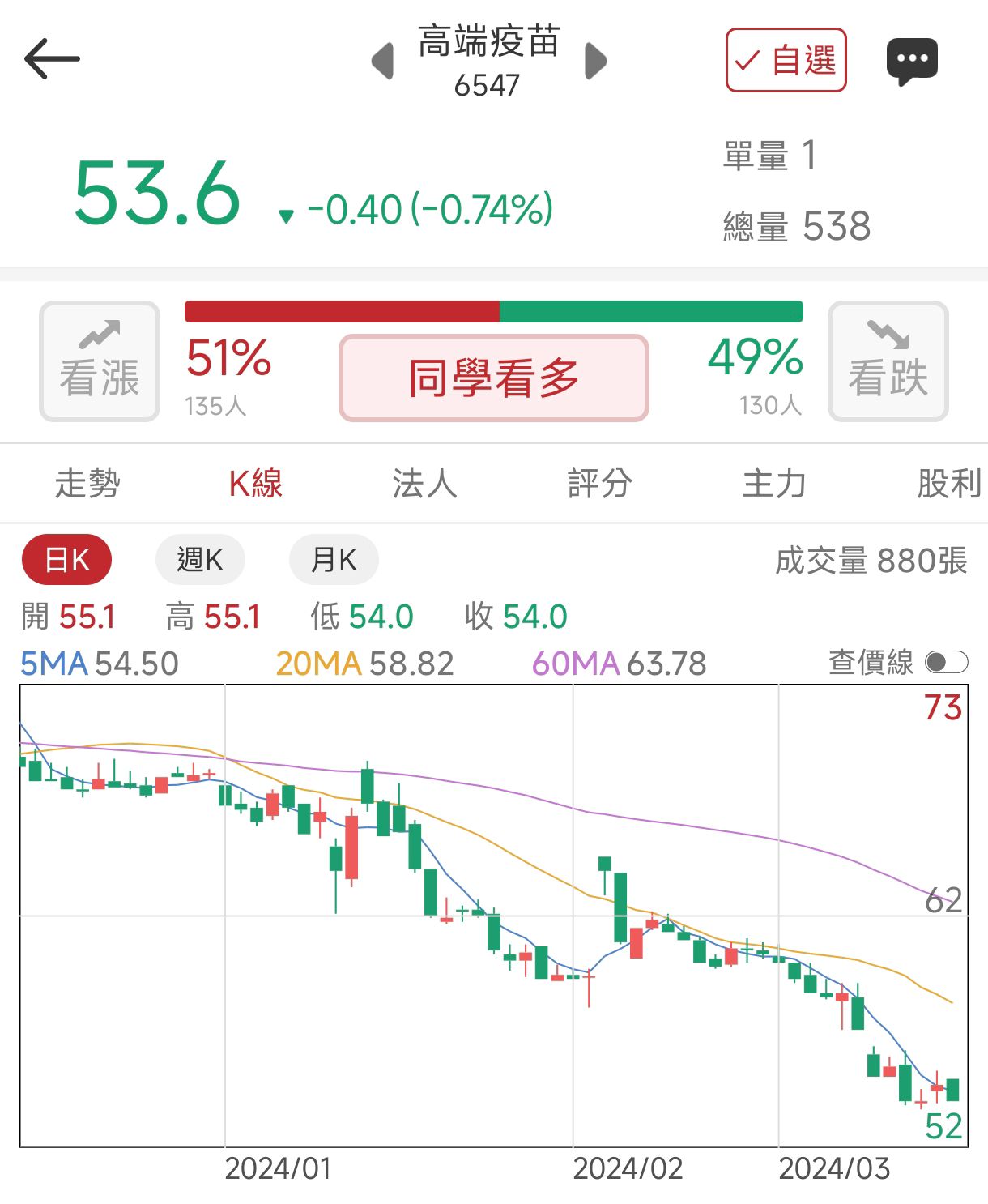Select the 月K monthly chart option
The image size is (988, 1204).
pos(334,559)
